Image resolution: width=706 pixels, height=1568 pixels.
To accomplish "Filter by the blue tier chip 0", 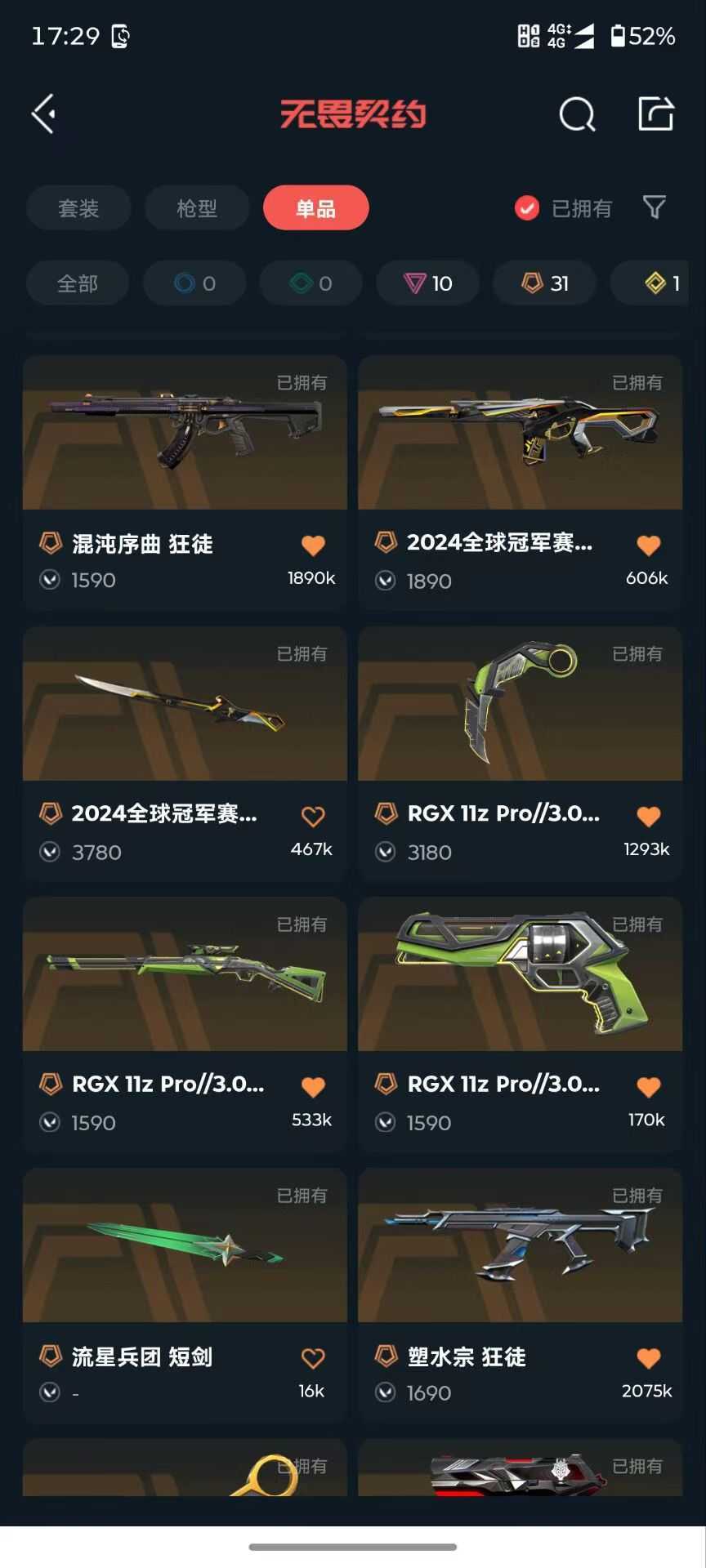I will pyautogui.click(x=194, y=283).
